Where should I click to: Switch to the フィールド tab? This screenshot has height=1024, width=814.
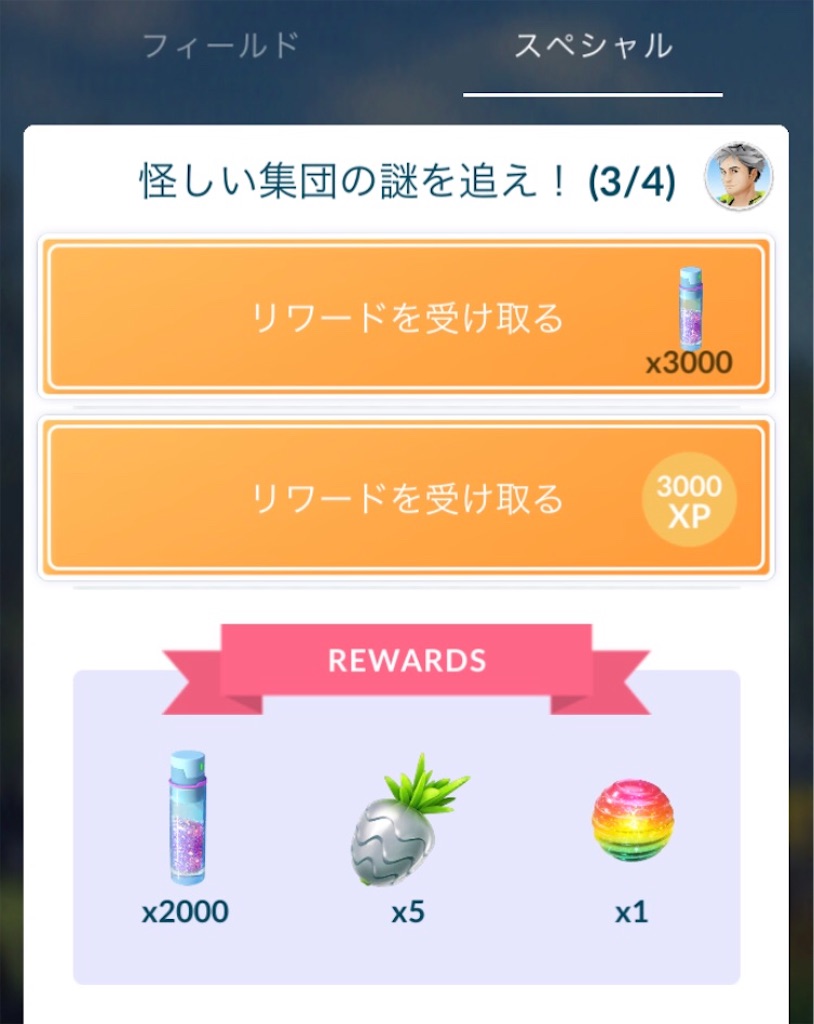coord(221,46)
